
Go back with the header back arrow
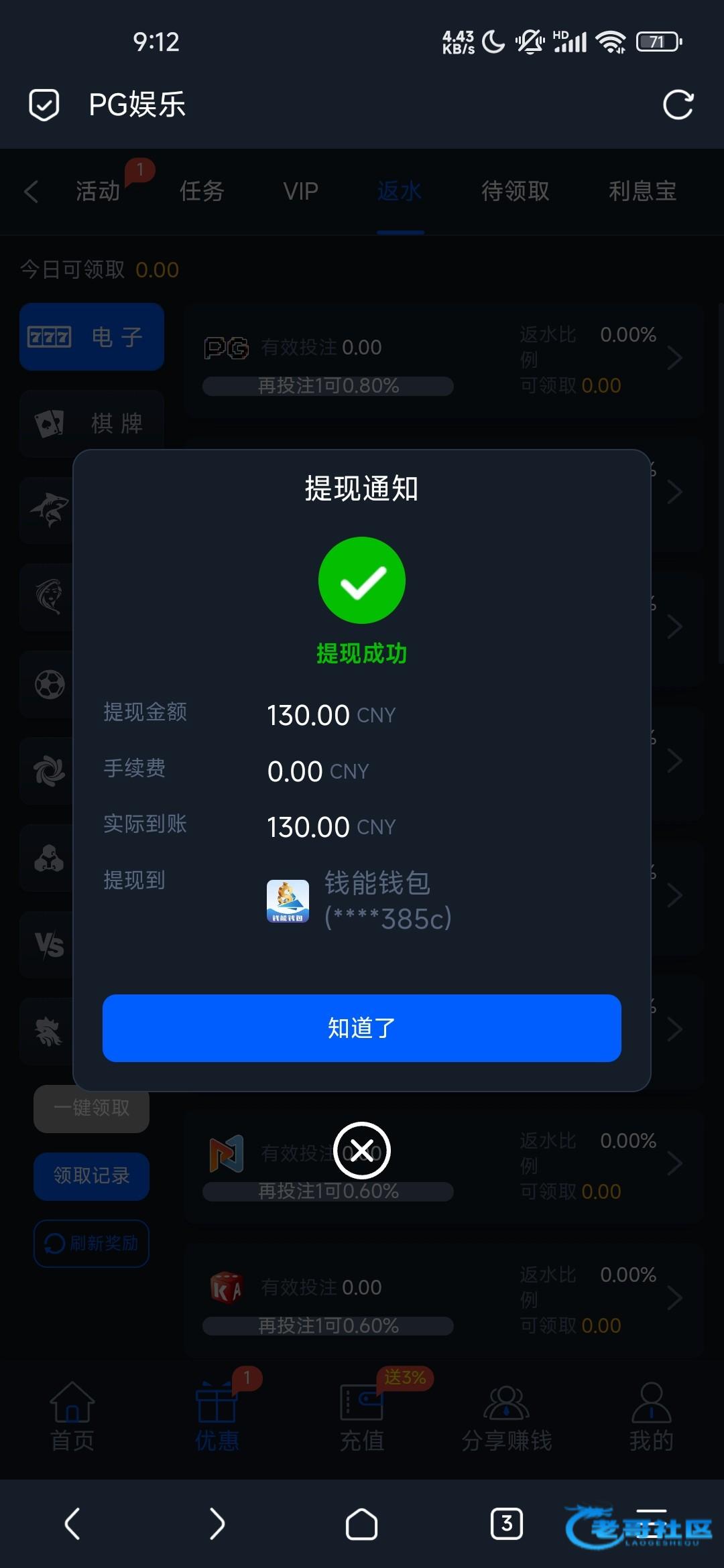tap(31, 192)
